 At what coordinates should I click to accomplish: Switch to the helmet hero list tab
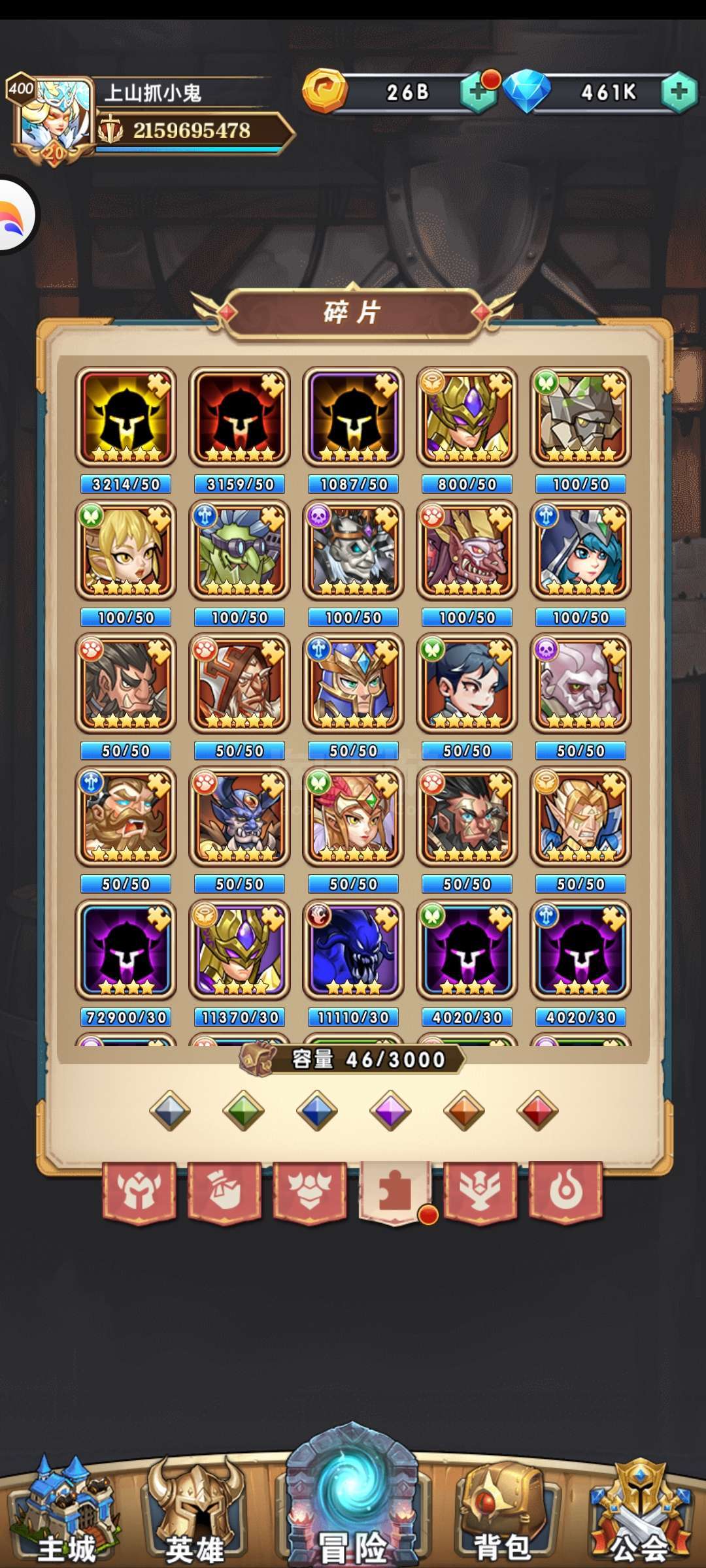[x=139, y=1192]
